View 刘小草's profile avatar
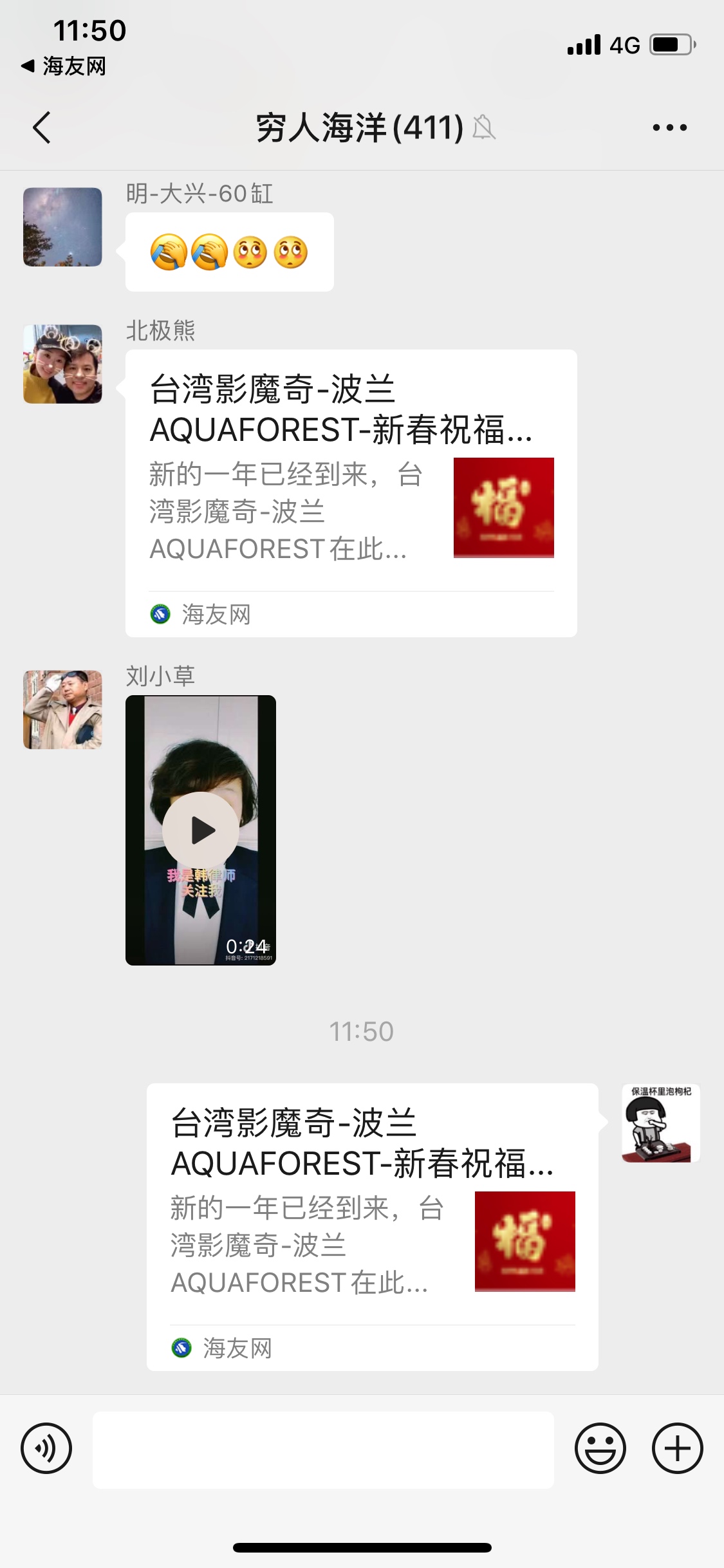 pyautogui.click(x=62, y=710)
